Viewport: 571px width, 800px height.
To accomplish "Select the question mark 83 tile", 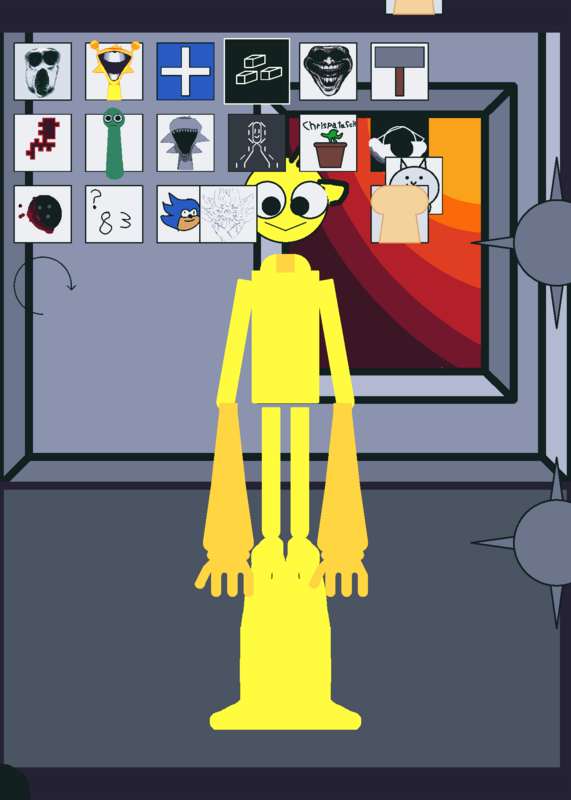I will 114,214.
